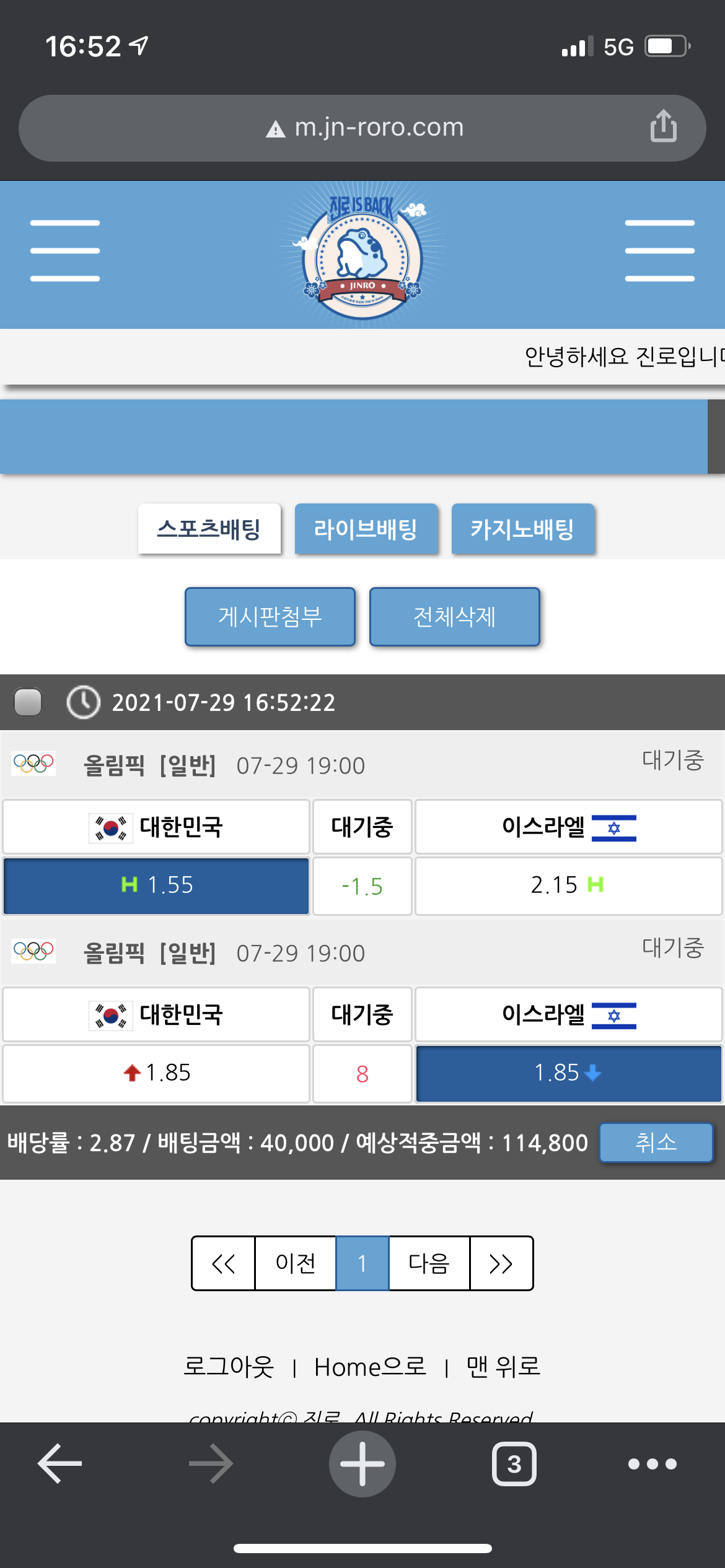Image resolution: width=725 pixels, height=1568 pixels.
Task: Tap the 게시판첨부 button
Action: coord(270,617)
